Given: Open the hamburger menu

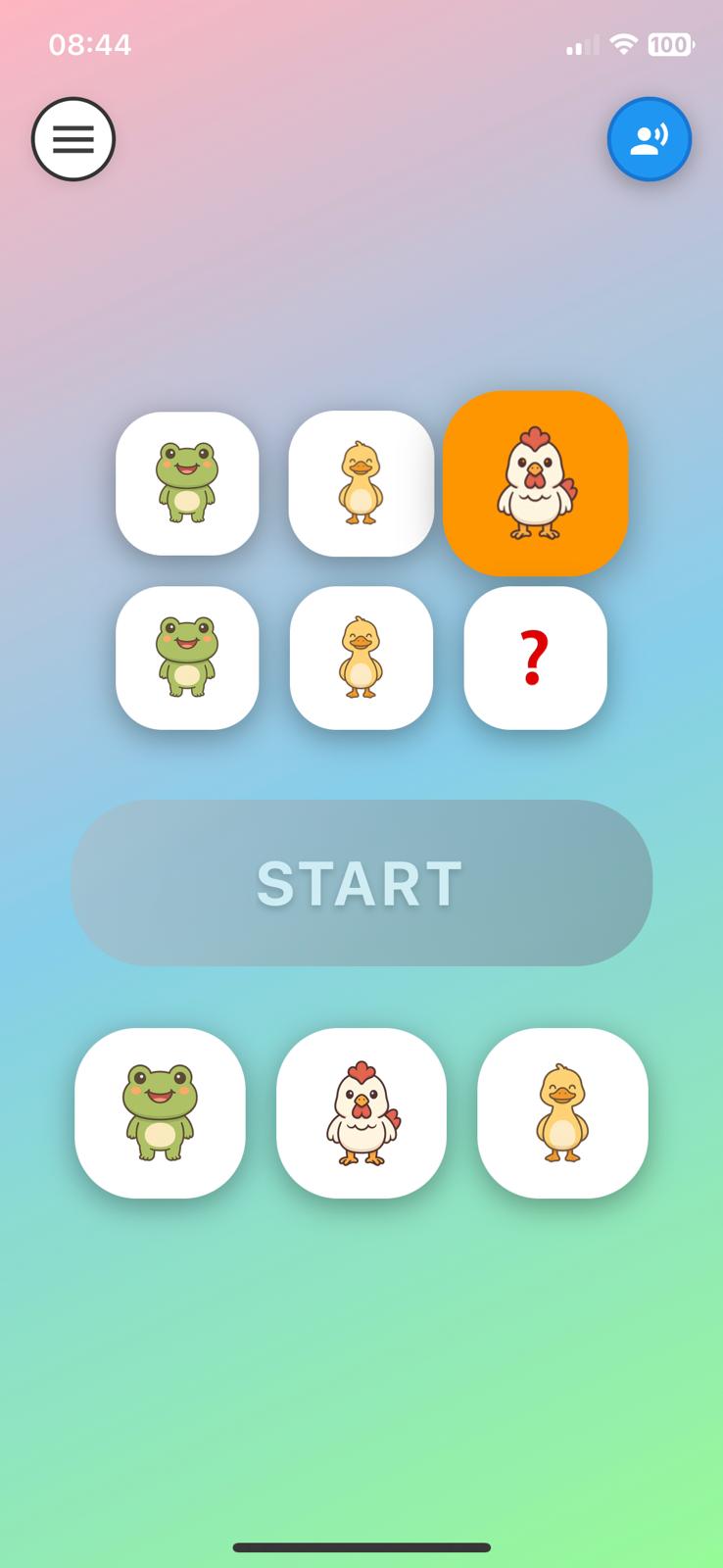Looking at the screenshot, I should [73, 139].
